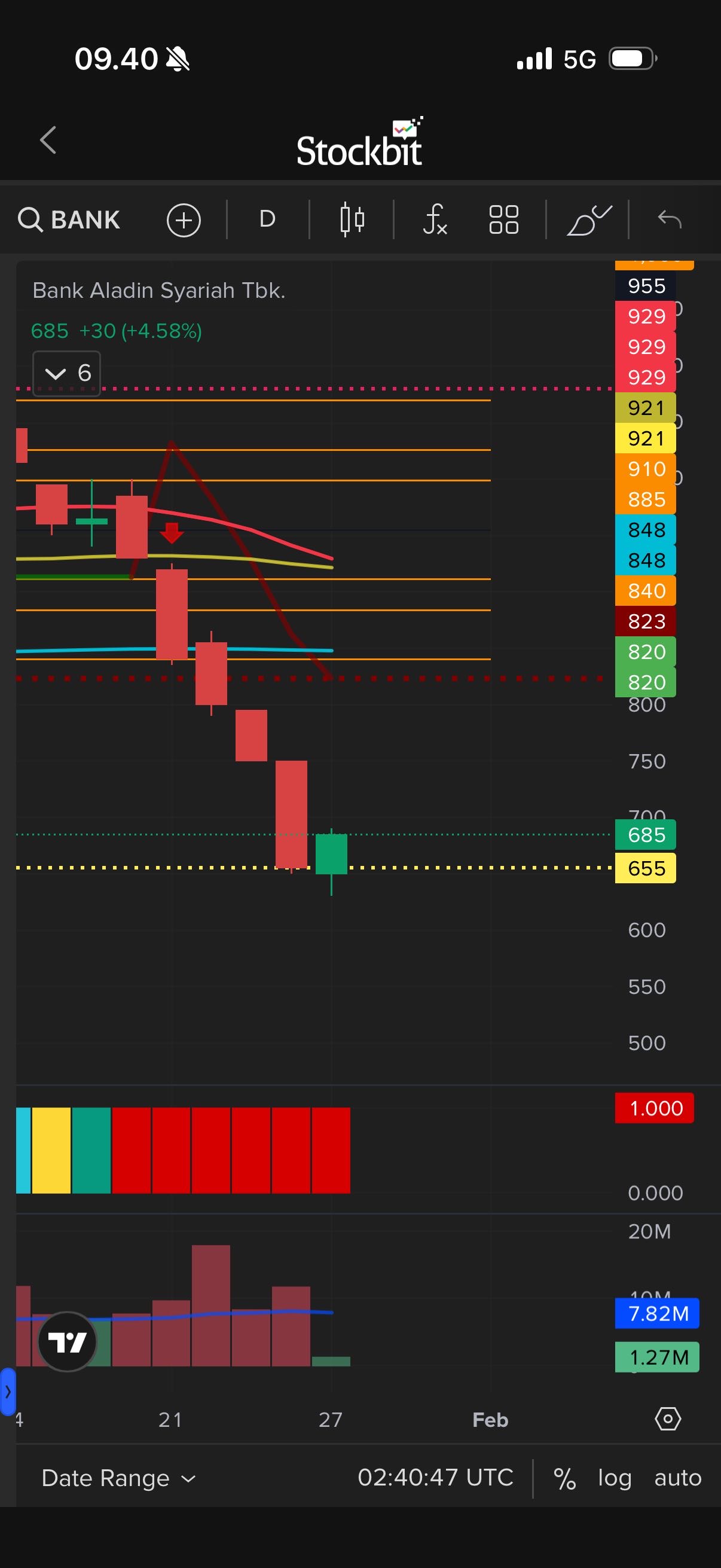
Task: Tap the 02:40:47 UTC timezone setting
Action: (x=435, y=1477)
